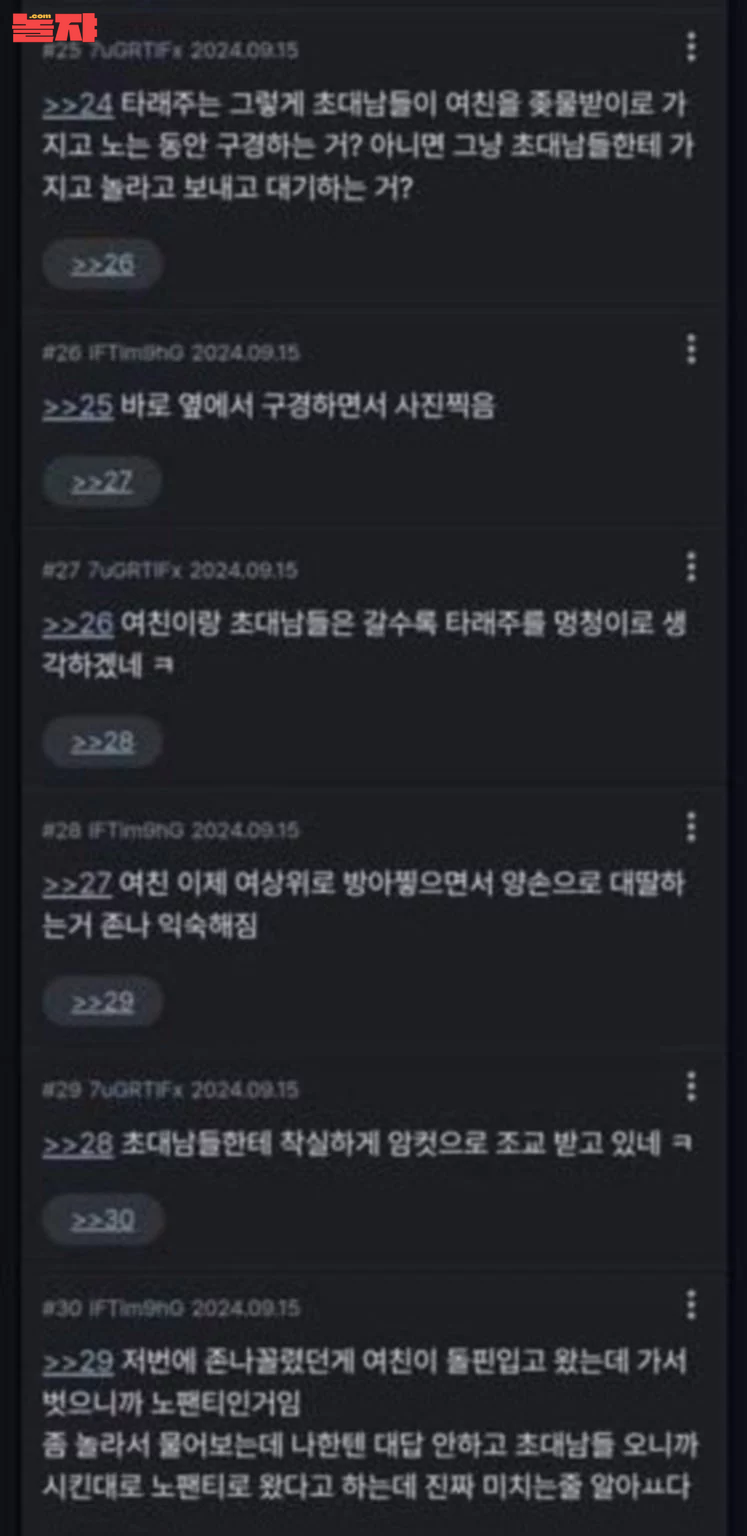Viewport: 747px width, 1536px height.
Task: Tap the underlined >>28 link in post #29
Action: pyautogui.click(x=77, y=1144)
